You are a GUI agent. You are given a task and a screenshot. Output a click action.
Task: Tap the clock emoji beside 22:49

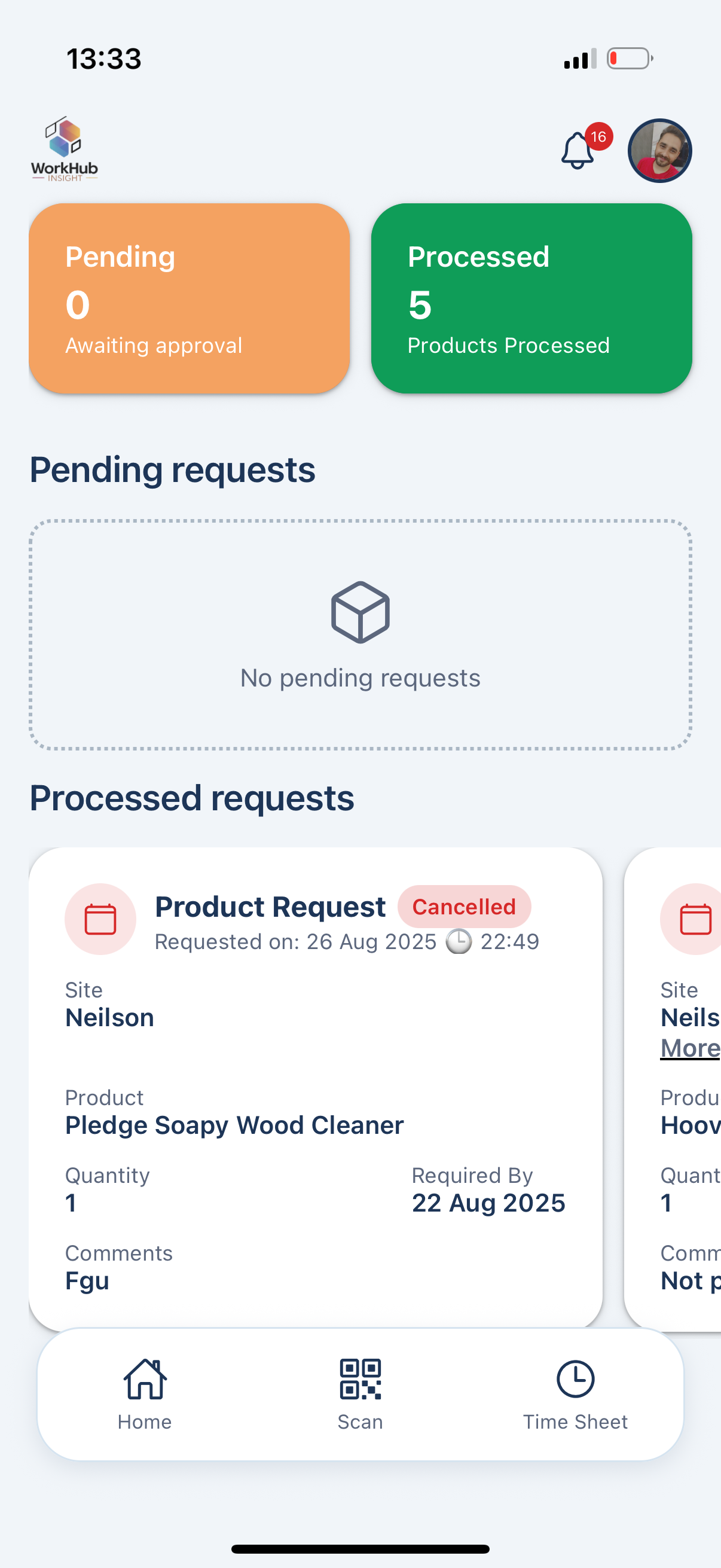coord(459,941)
